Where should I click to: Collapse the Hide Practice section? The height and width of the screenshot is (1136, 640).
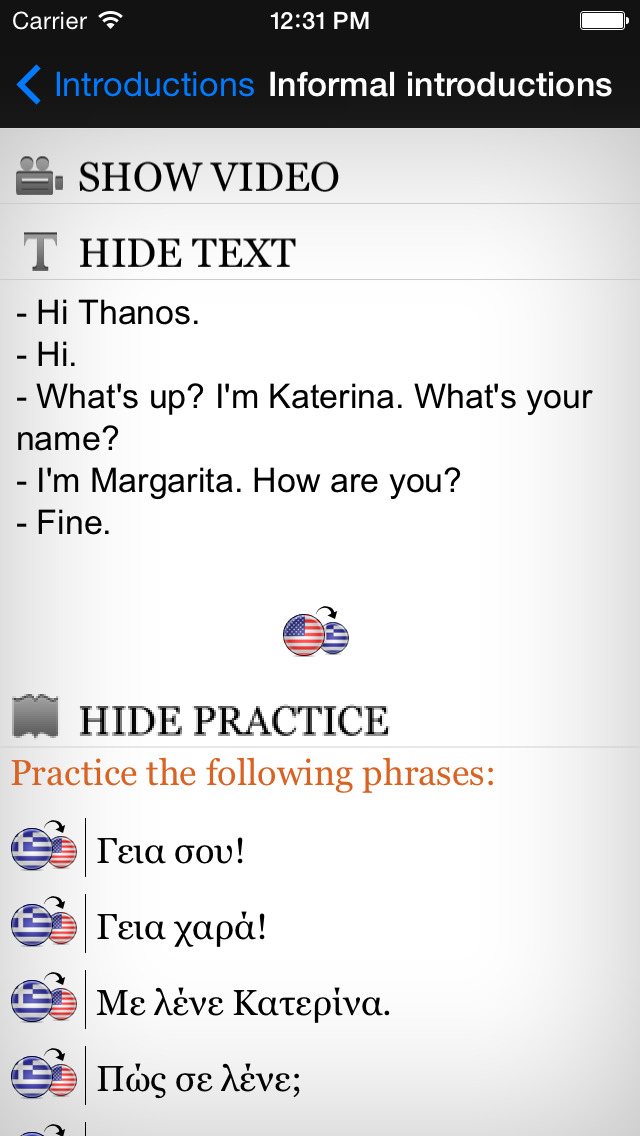point(232,720)
